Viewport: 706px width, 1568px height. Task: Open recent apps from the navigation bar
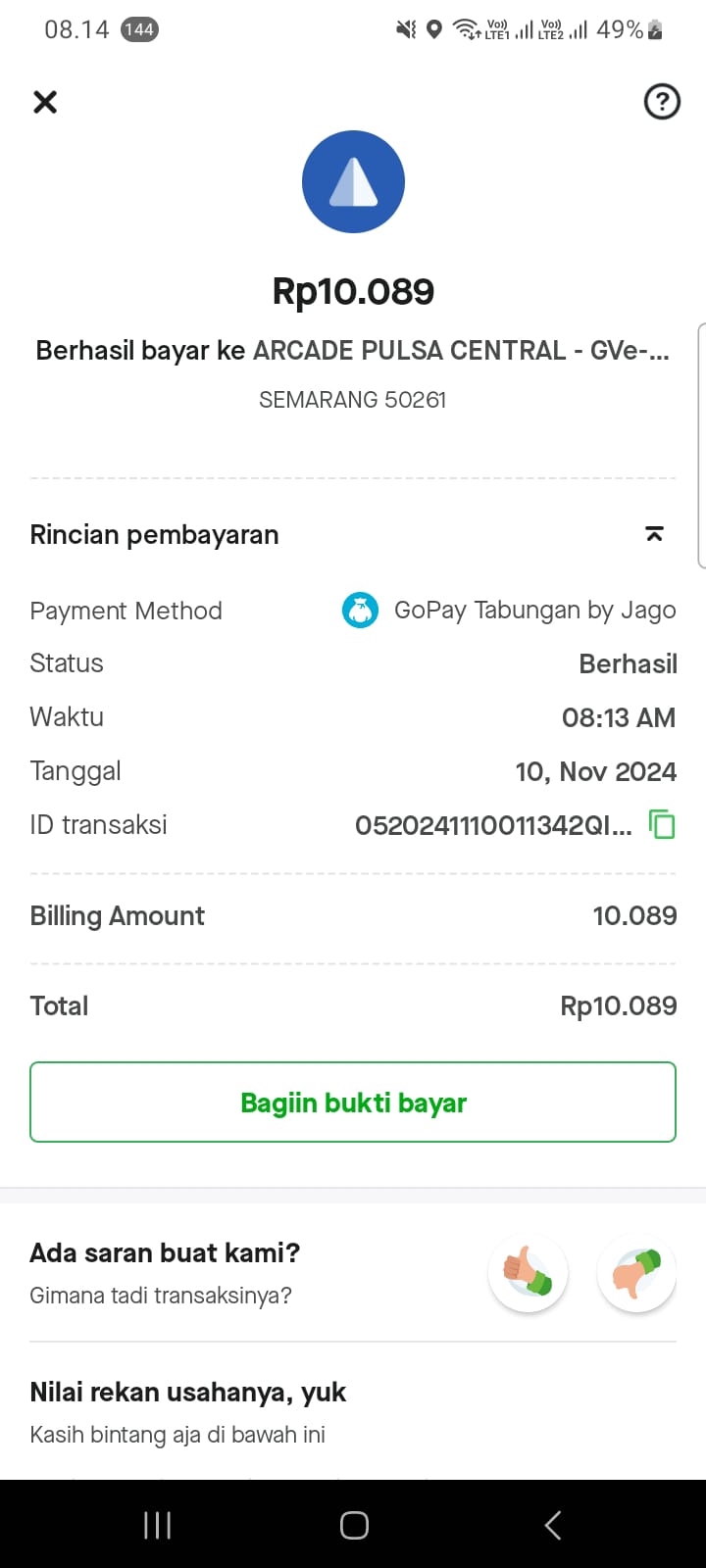[157, 1525]
